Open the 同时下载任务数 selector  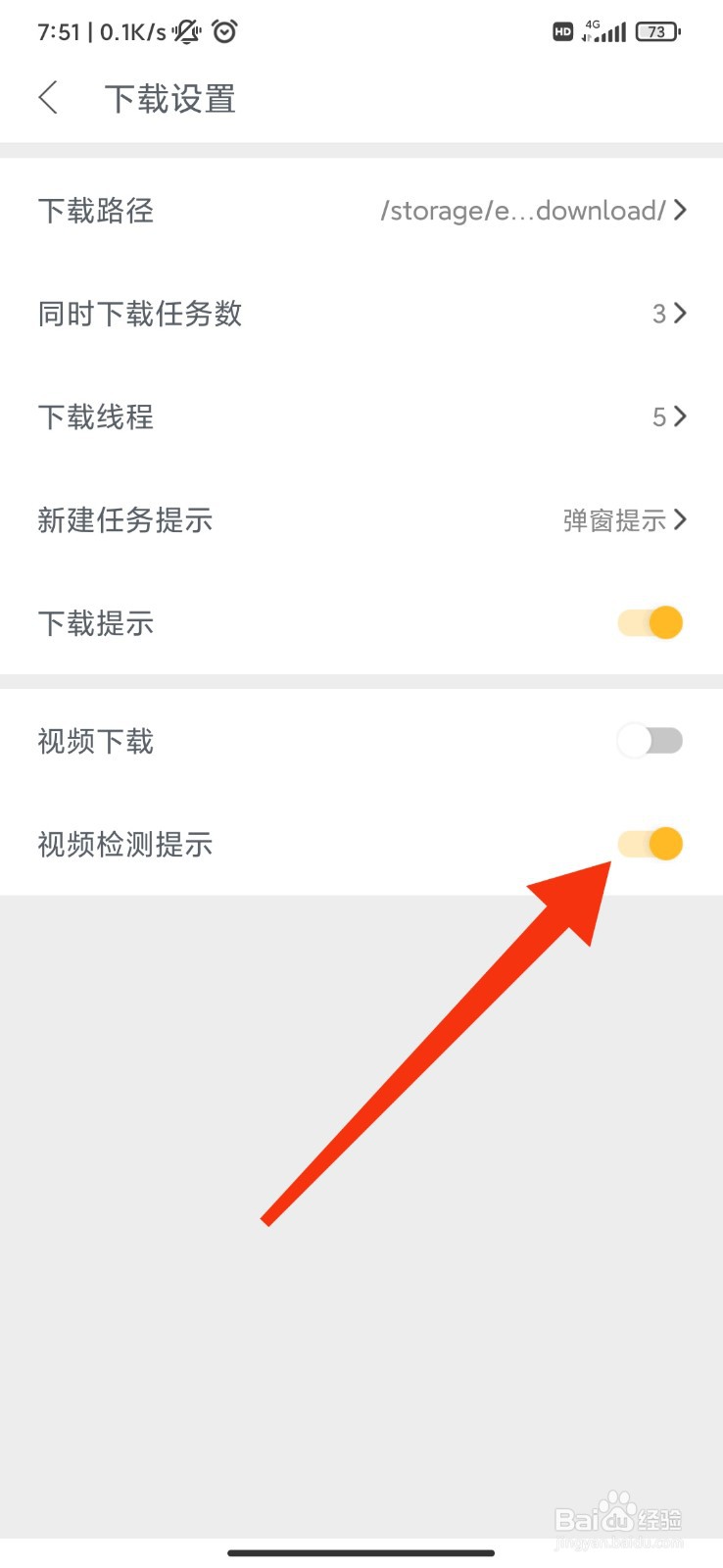674,314
